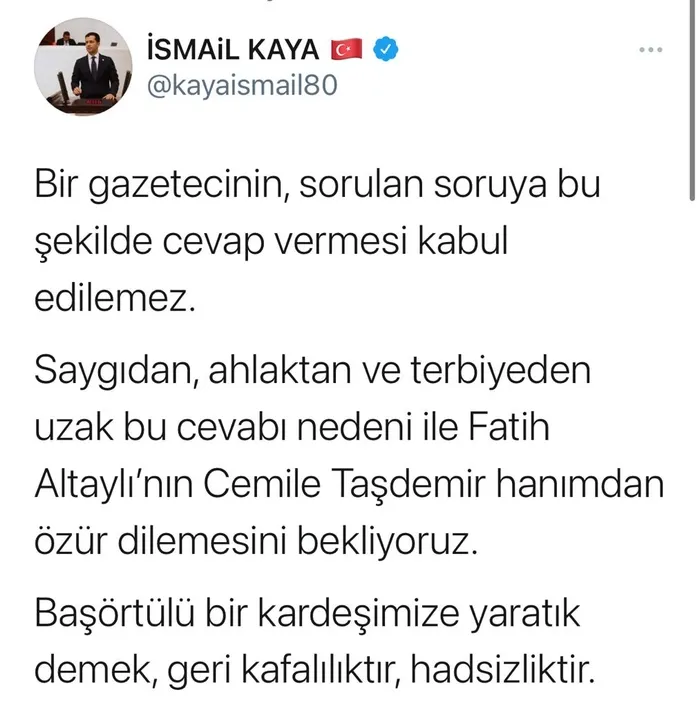Viewport: 700px width, 708px height.
Task: Open İsmail Kaya's profile picture
Action: pos(81,68)
